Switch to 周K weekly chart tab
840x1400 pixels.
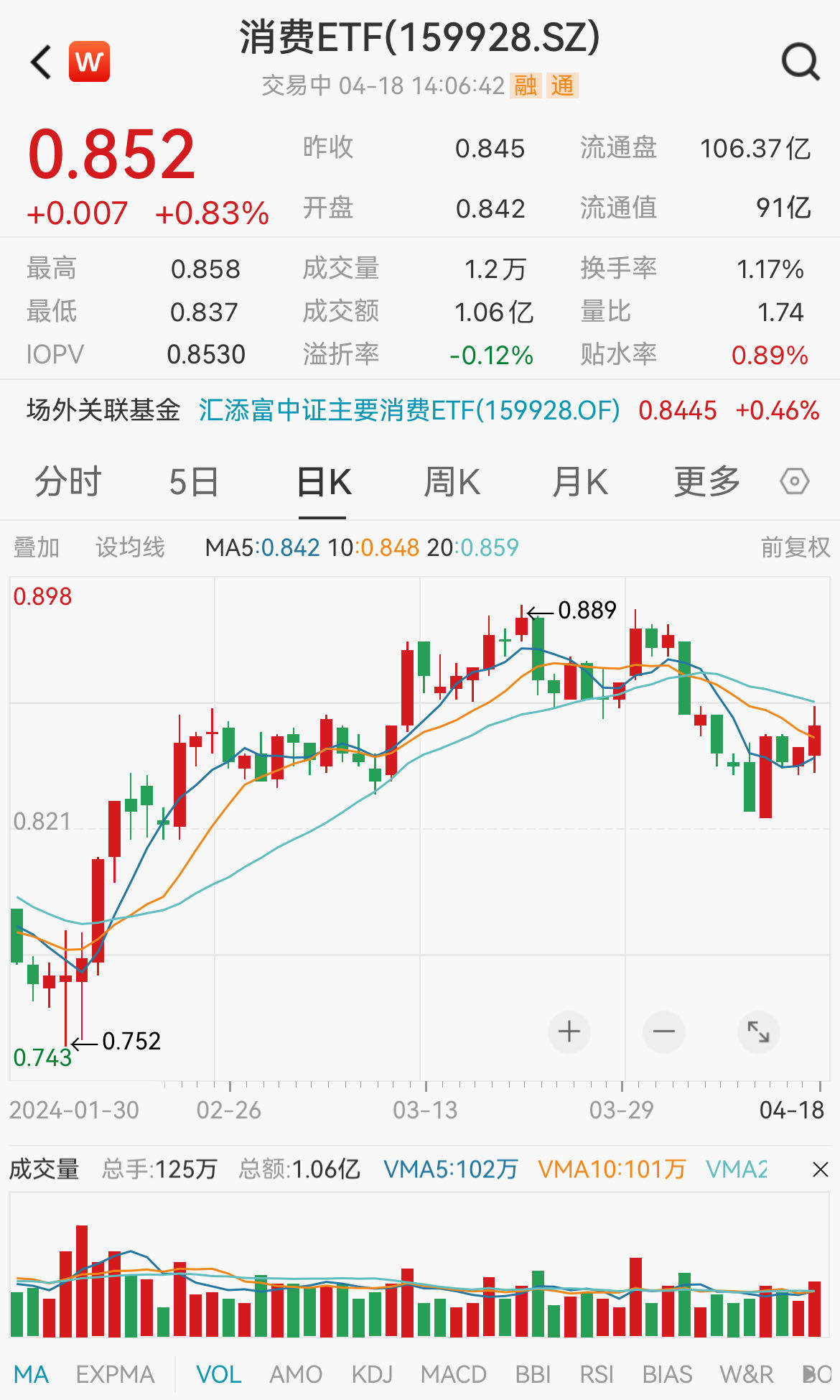tap(452, 482)
